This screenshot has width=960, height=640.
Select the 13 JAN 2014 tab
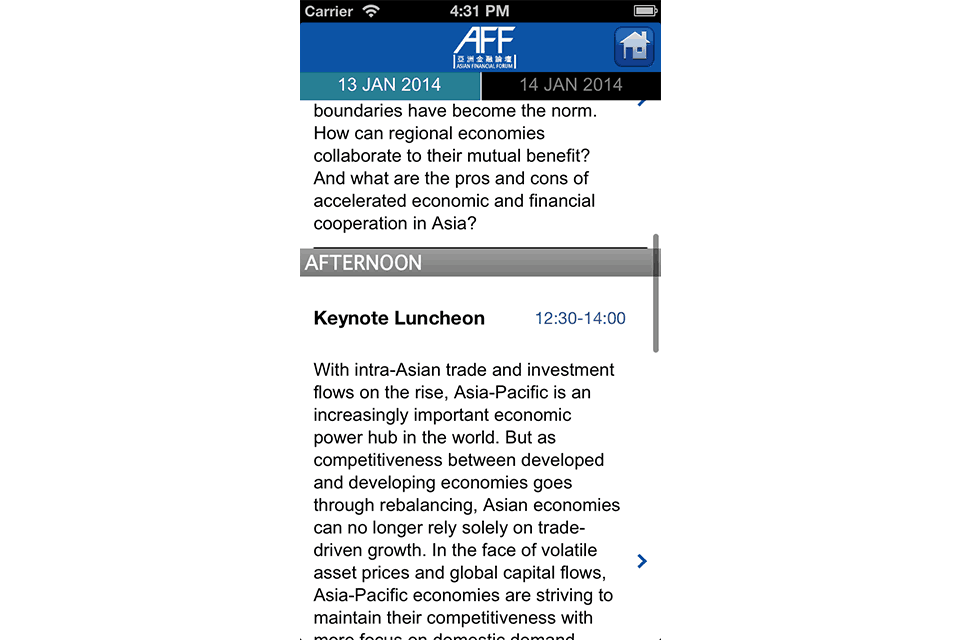pyautogui.click(x=389, y=85)
